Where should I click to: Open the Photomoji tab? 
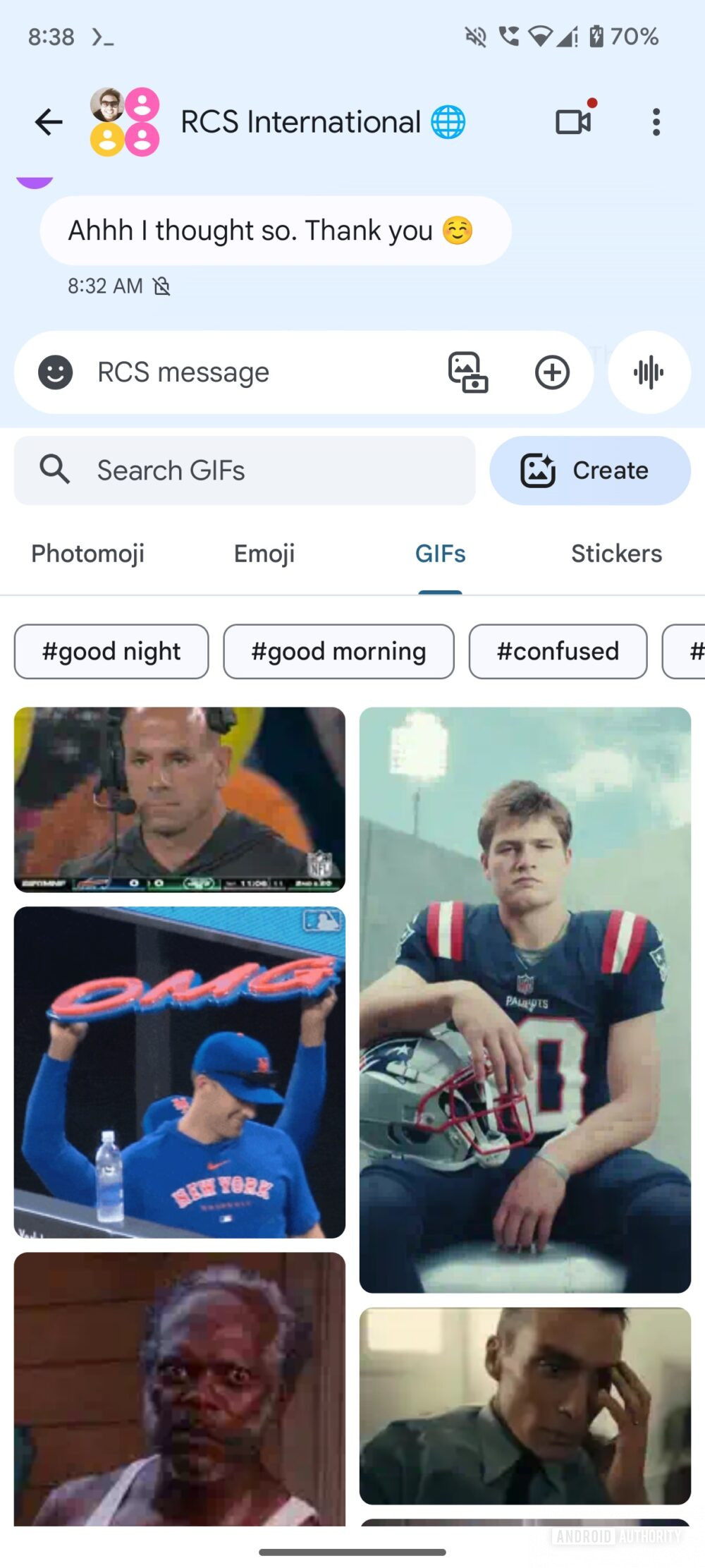pyautogui.click(x=87, y=554)
